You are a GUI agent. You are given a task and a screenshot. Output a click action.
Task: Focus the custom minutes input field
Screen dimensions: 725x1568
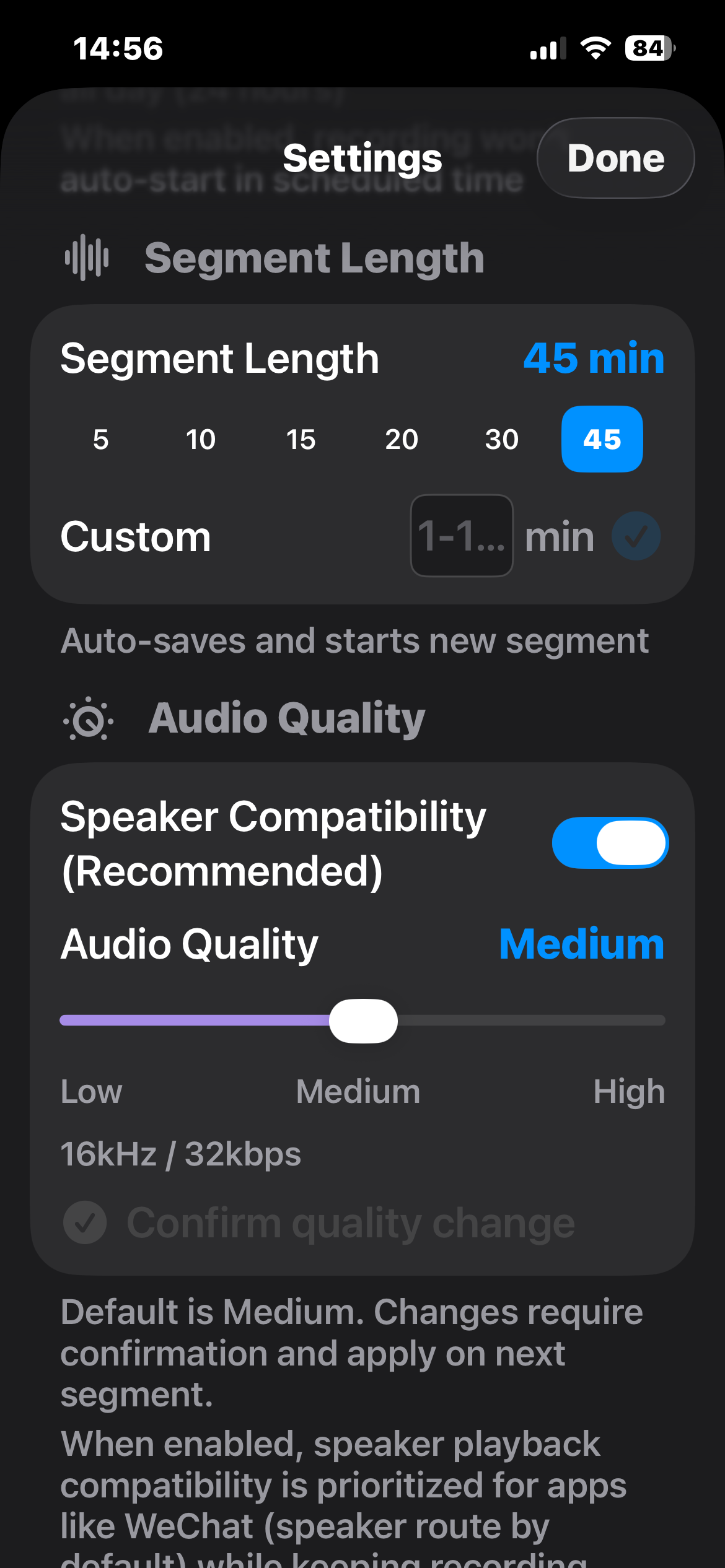click(x=462, y=536)
